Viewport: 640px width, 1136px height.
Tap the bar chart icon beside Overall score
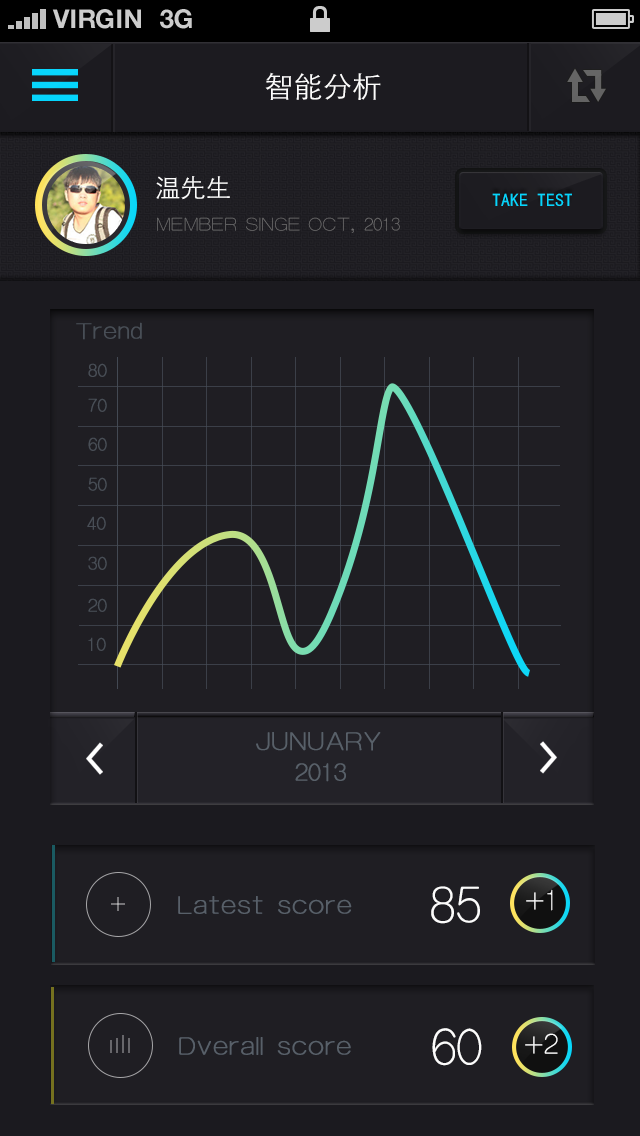pyautogui.click(x=120, y=1045)
